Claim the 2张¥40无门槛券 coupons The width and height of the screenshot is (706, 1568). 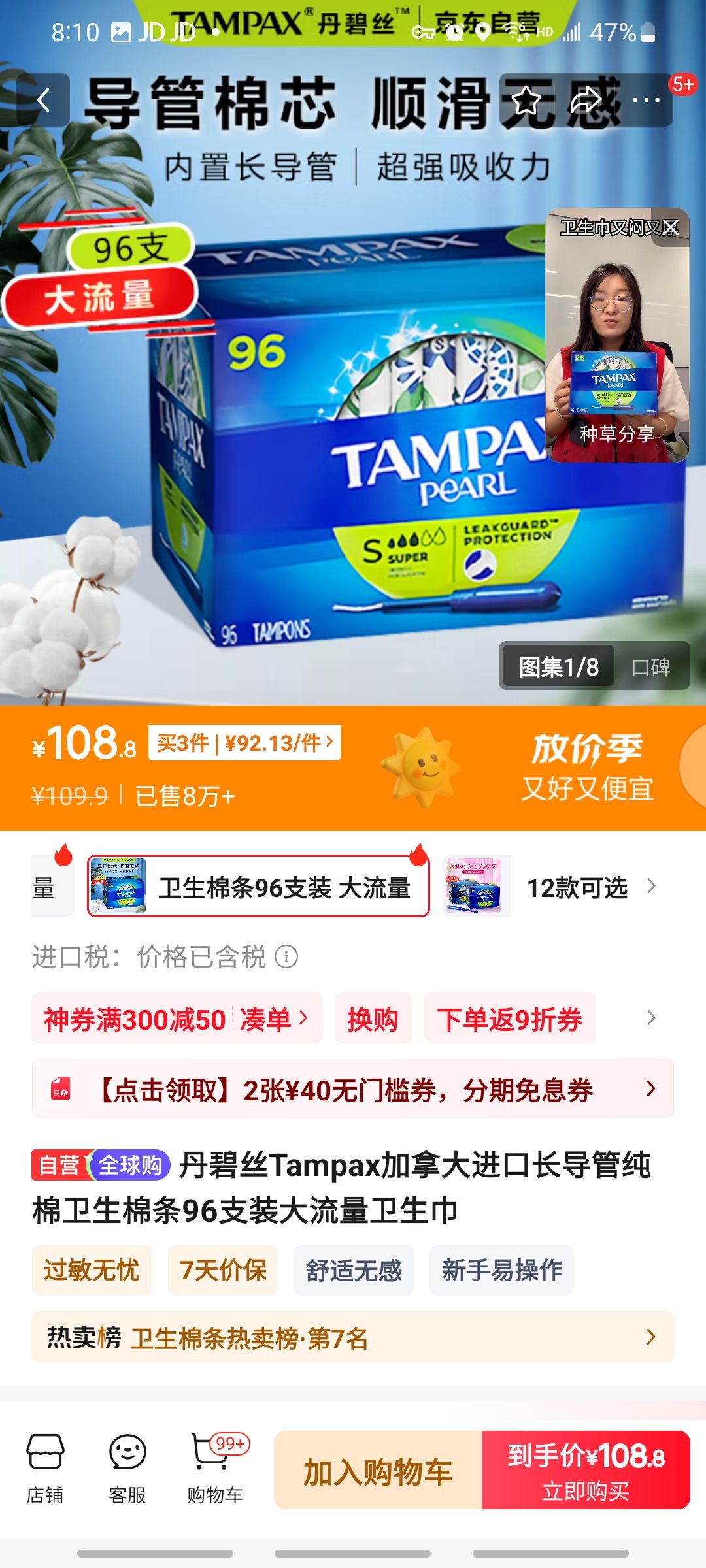[x=353, y=1089]
